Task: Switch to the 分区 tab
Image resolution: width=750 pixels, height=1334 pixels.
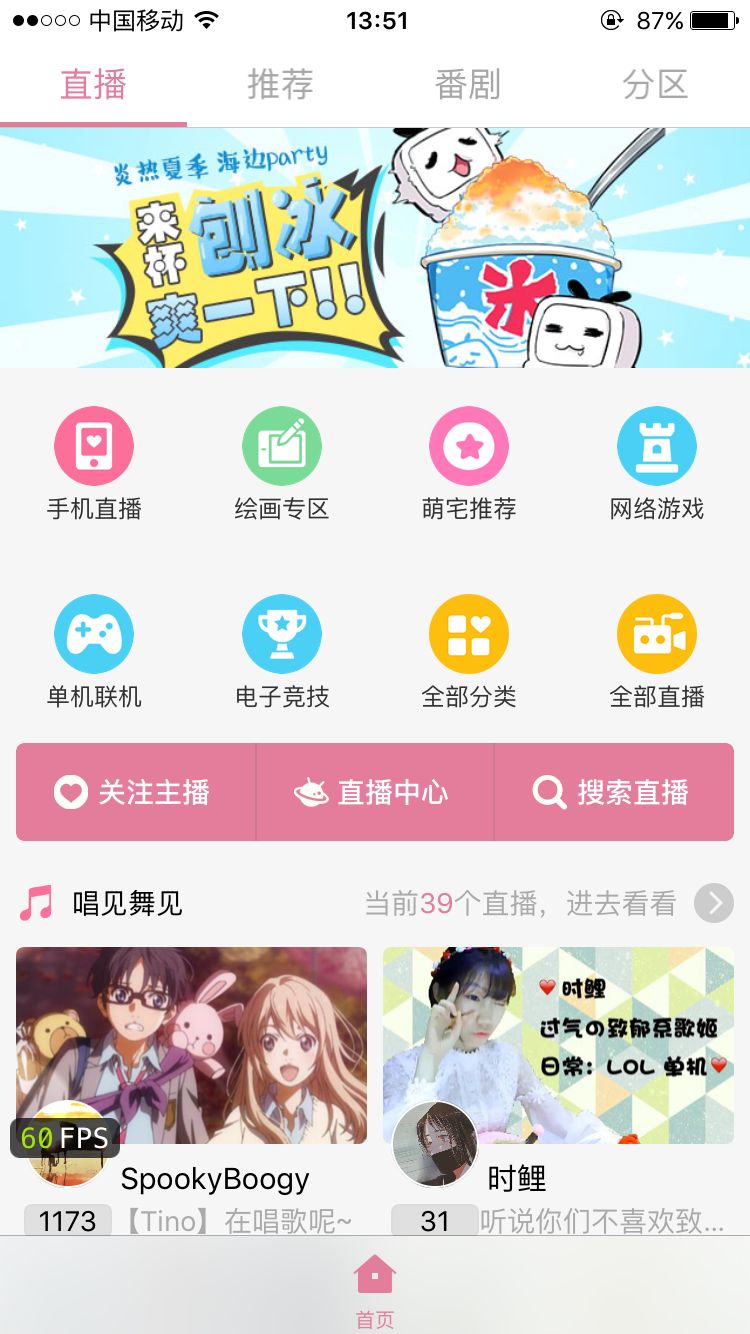Action: point(655,85)
